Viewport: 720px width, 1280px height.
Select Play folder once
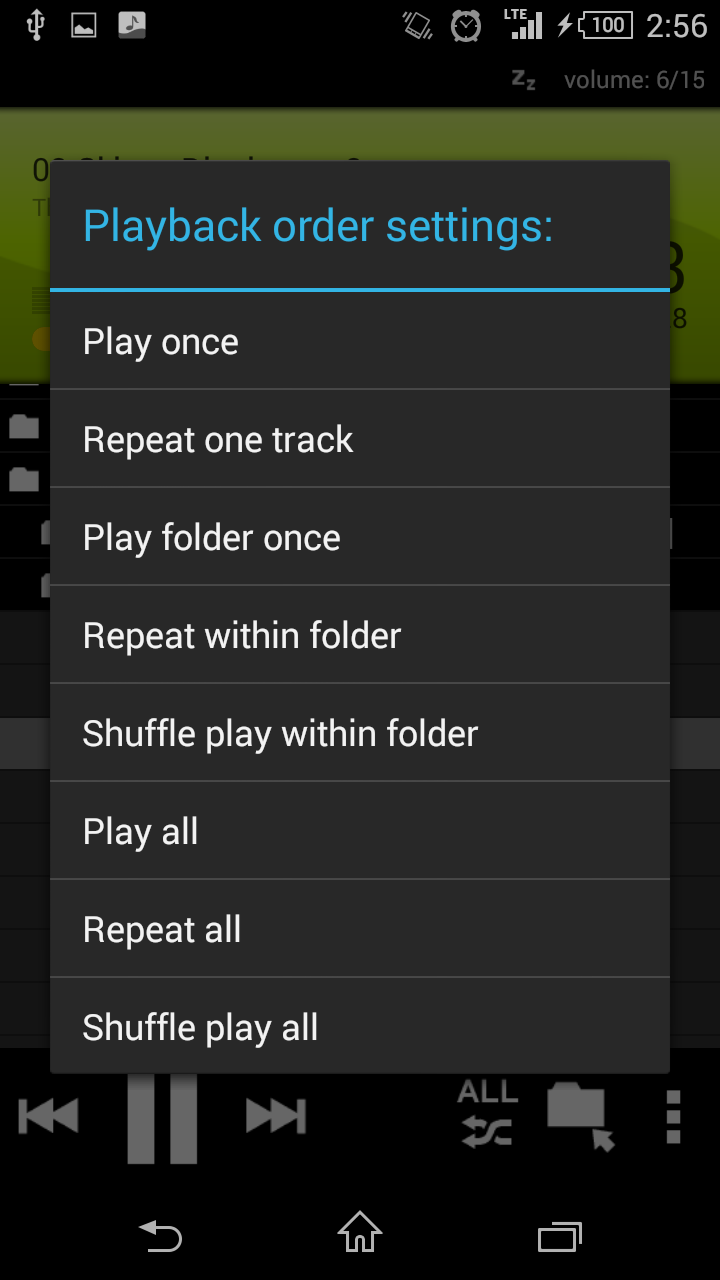pyautogui.click(x=360, y=537)
